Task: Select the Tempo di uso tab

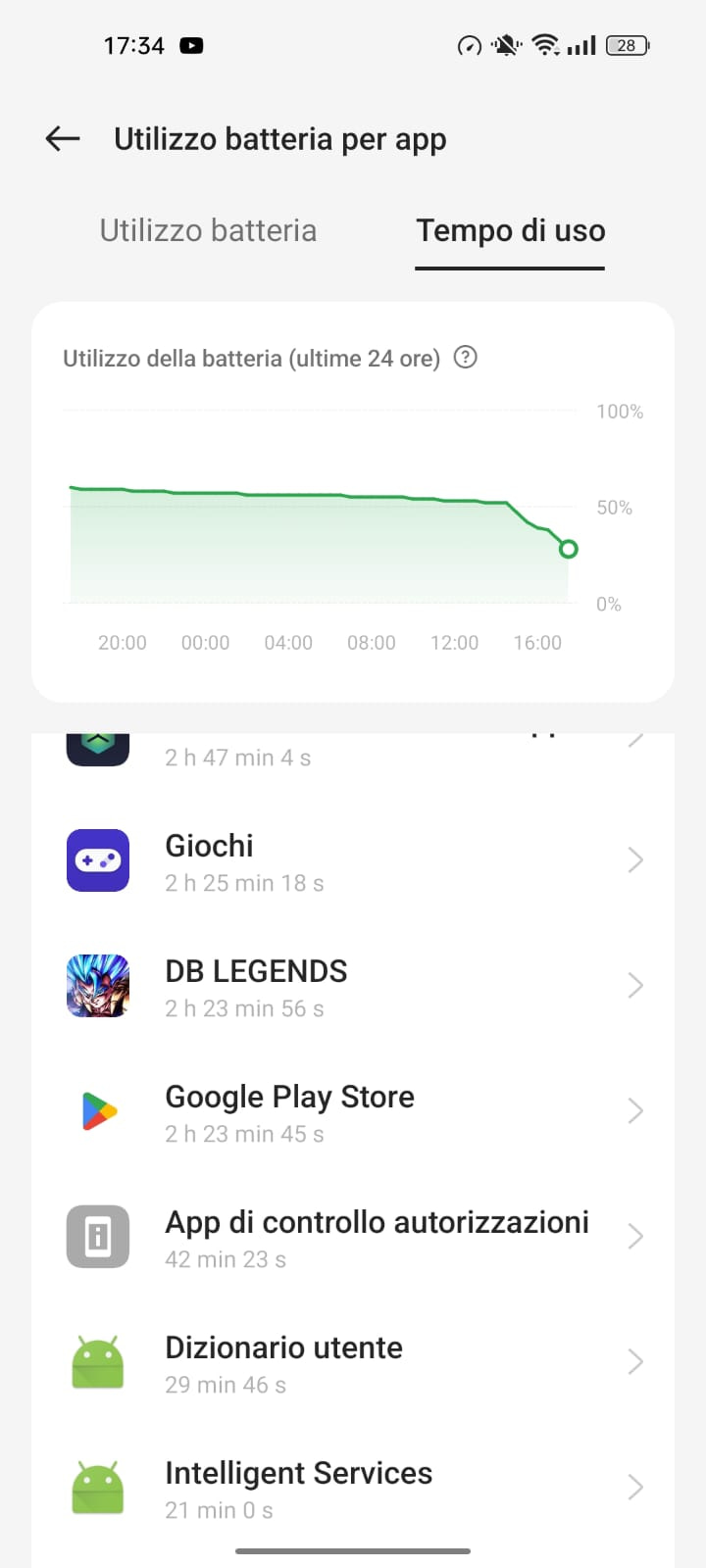Action: (x=510, y=230)
